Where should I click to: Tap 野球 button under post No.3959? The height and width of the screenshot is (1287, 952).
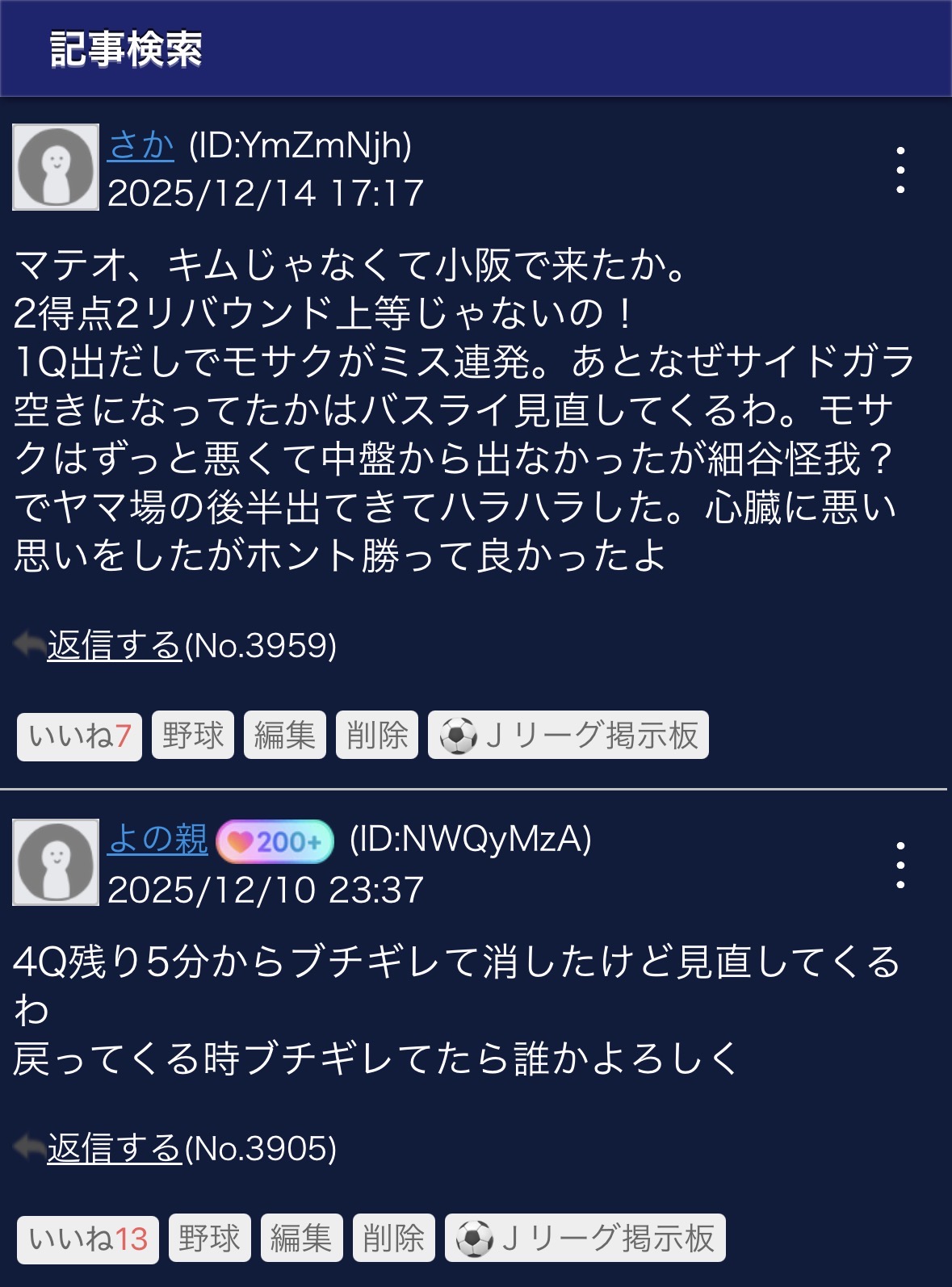(193, 736)
